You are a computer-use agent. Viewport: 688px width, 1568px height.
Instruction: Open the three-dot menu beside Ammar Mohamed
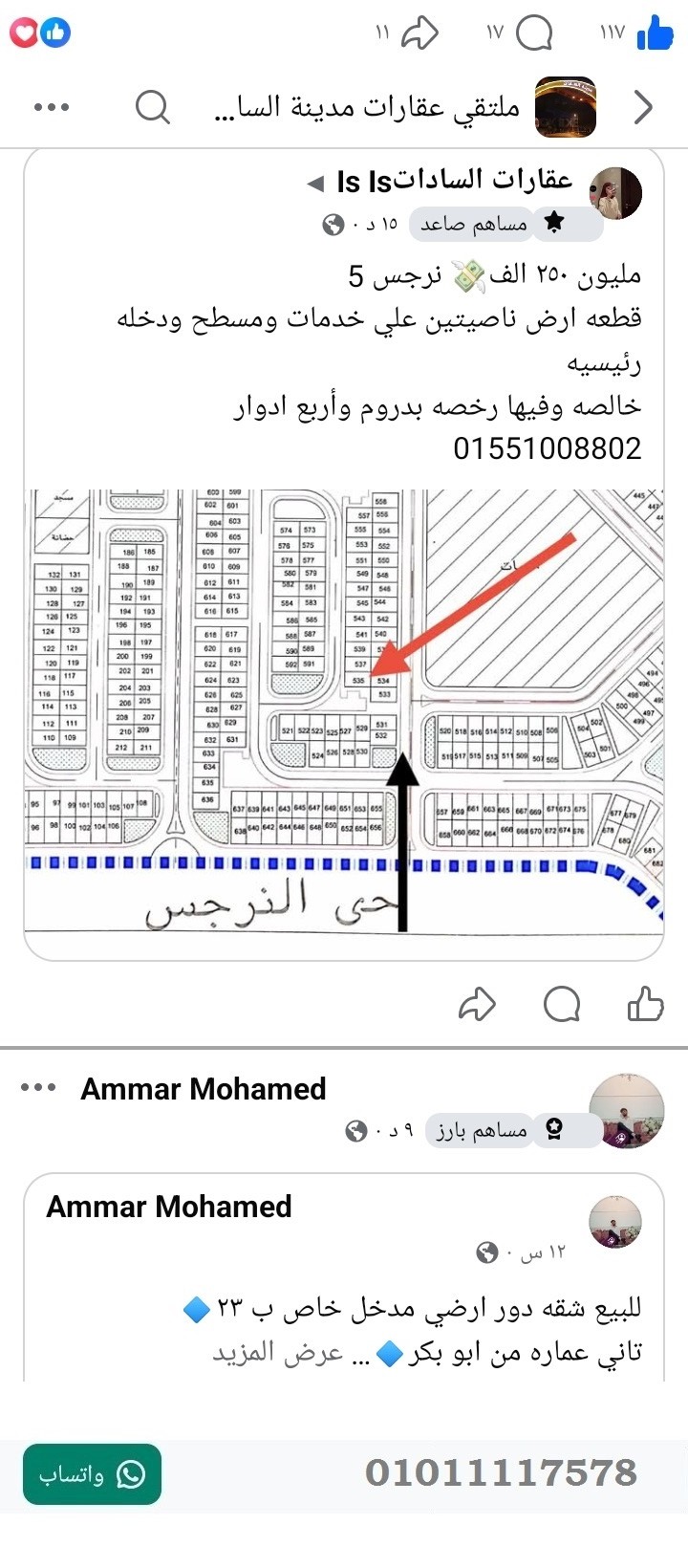click(36, 1089)
